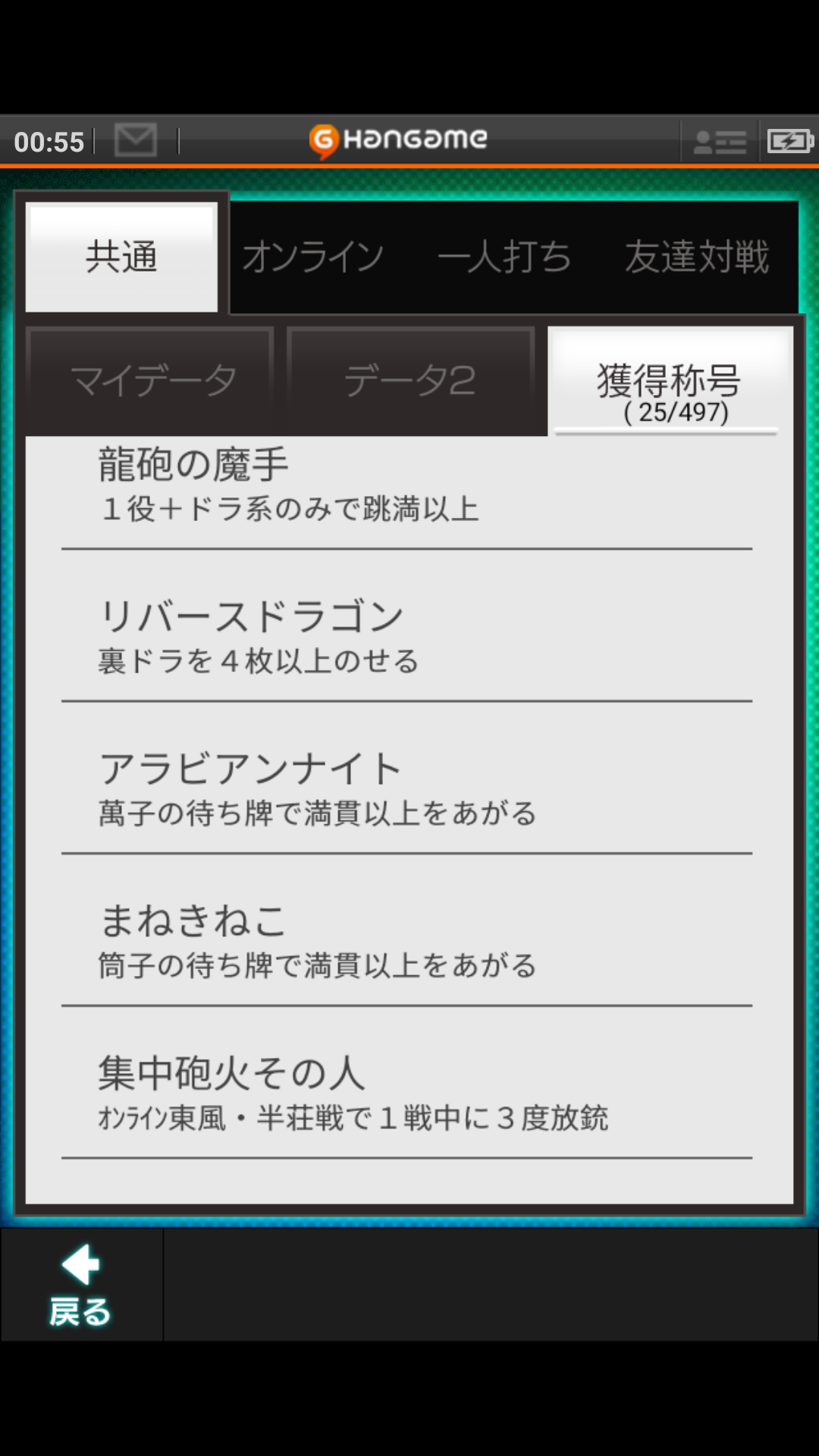This screenshot has width=819, height=1456.
Task: Open the マイデータ tab
Action: tap(150, 380)
